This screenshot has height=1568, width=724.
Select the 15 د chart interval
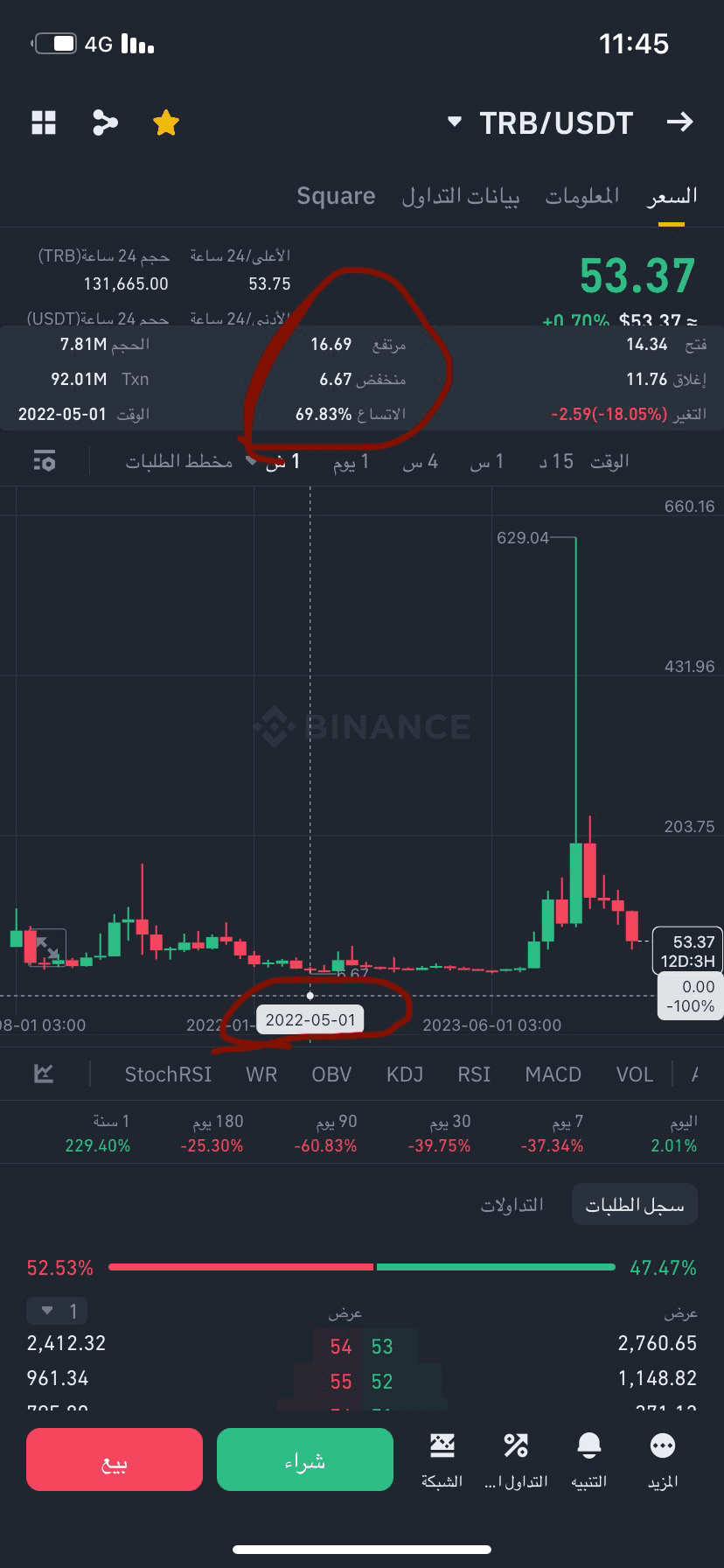(x=556, y=461)
